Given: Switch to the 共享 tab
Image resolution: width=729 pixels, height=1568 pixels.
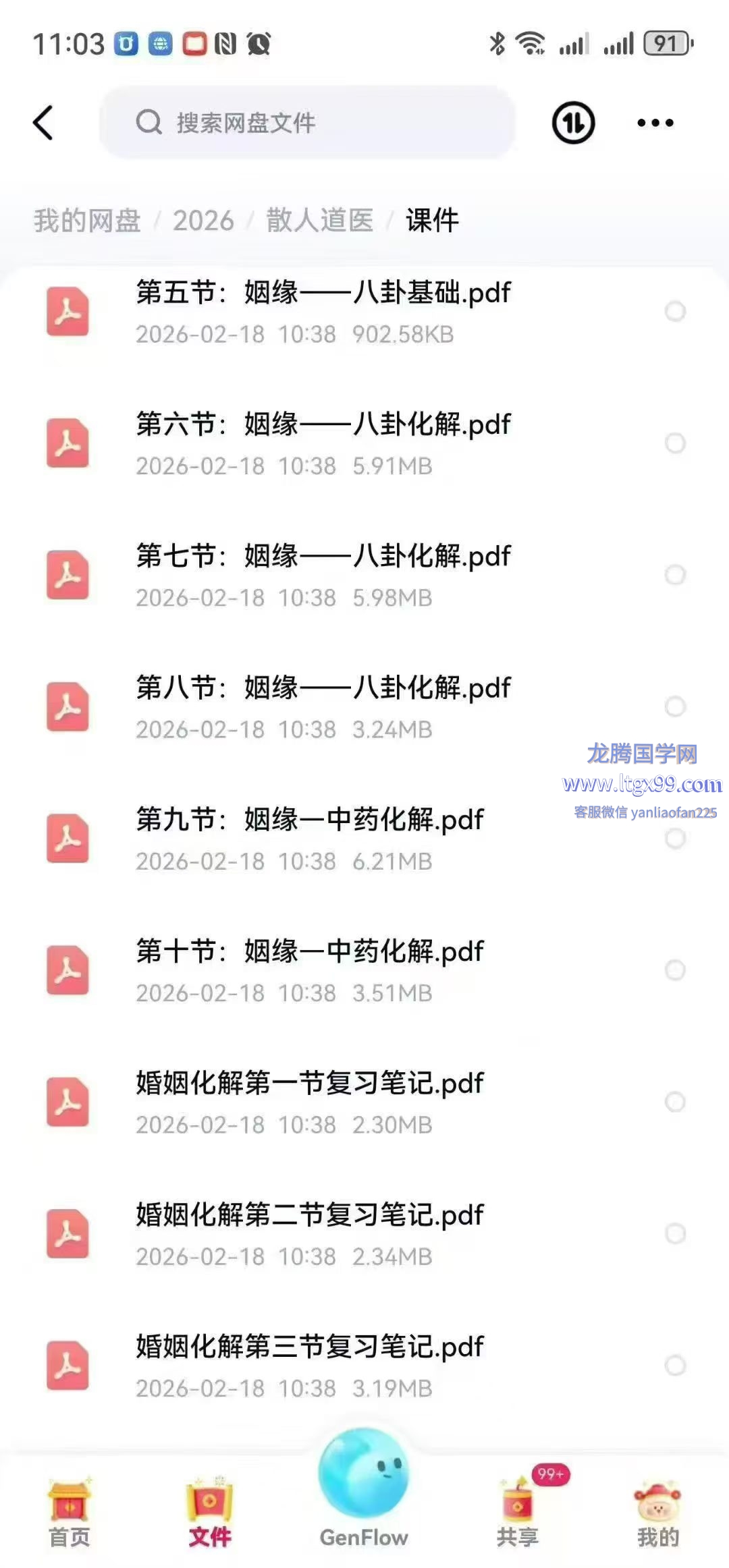Looking at the screenshot, I should 518,1514.
